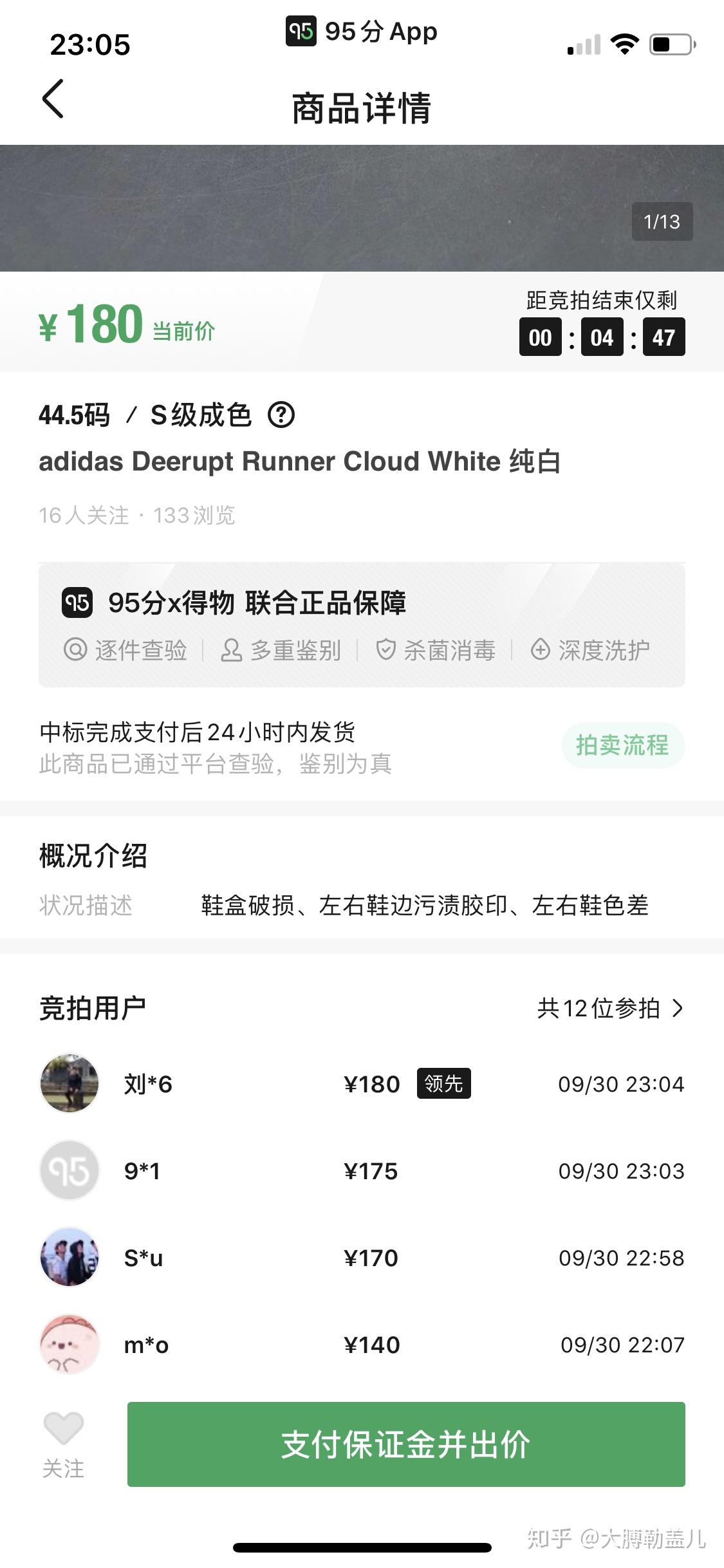The image size is (724, 1568).
Task: View all 共12位参拍 bidders
Action: point(610,1008)
